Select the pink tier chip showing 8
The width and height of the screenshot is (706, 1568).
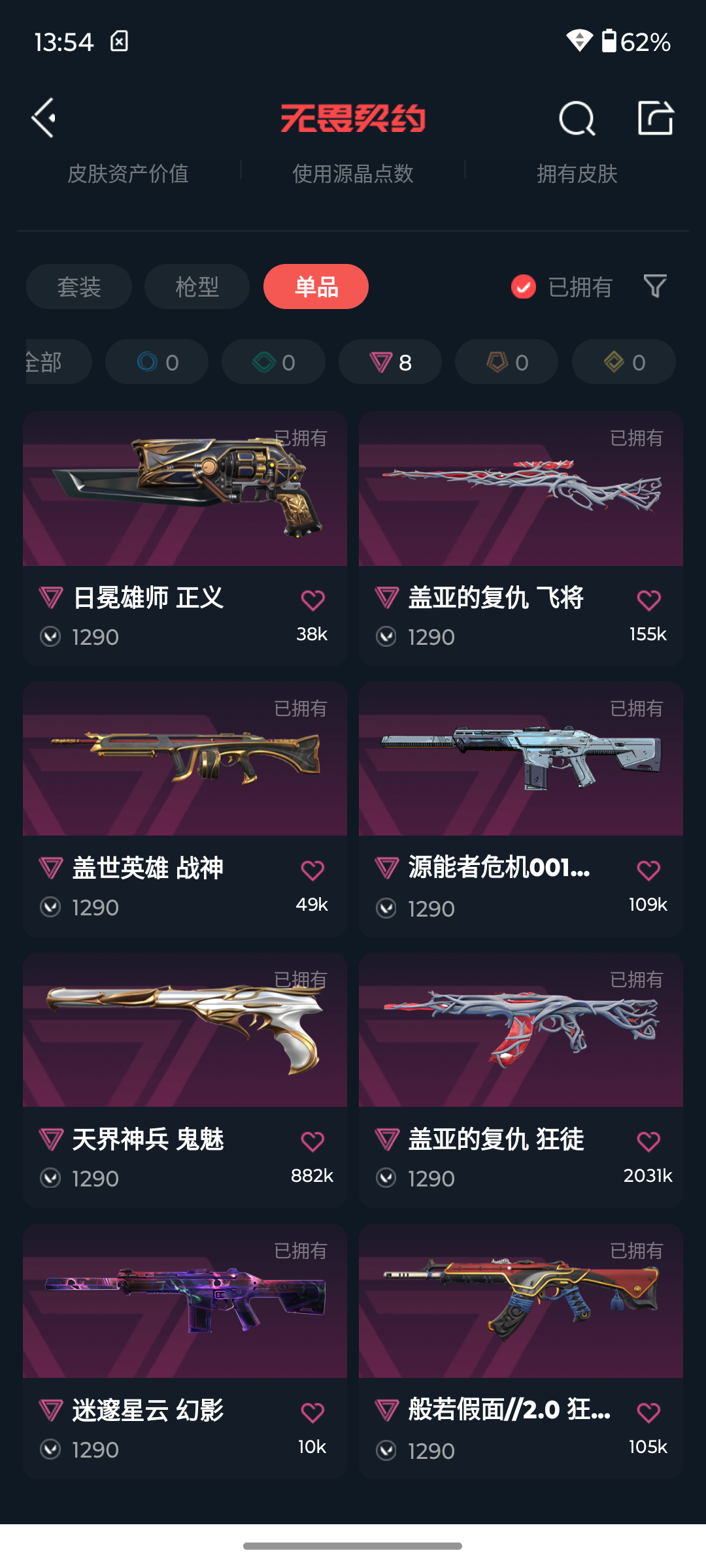pos(390,362)
